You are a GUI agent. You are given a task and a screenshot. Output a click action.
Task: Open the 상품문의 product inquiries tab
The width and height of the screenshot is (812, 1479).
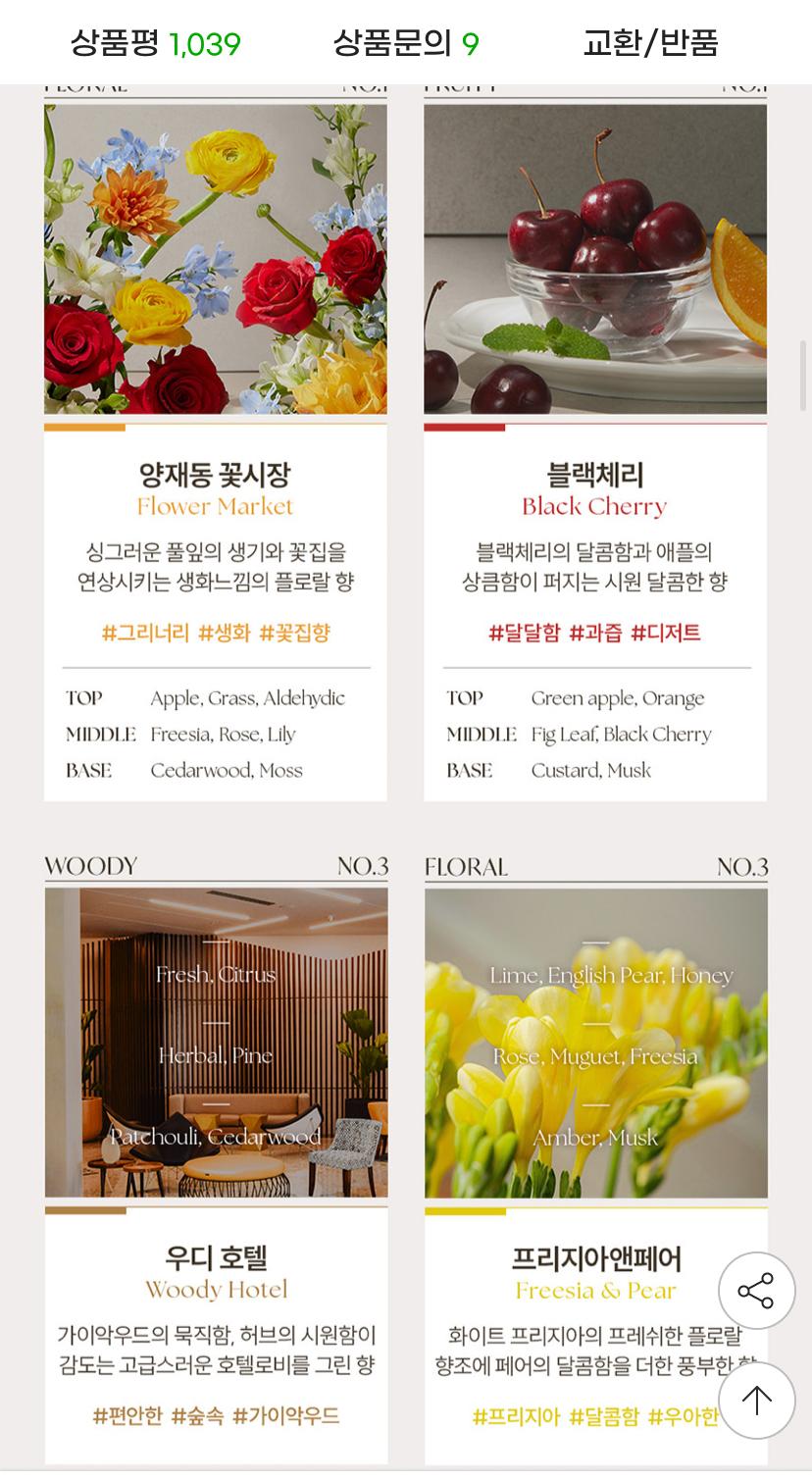coord(406,43)
